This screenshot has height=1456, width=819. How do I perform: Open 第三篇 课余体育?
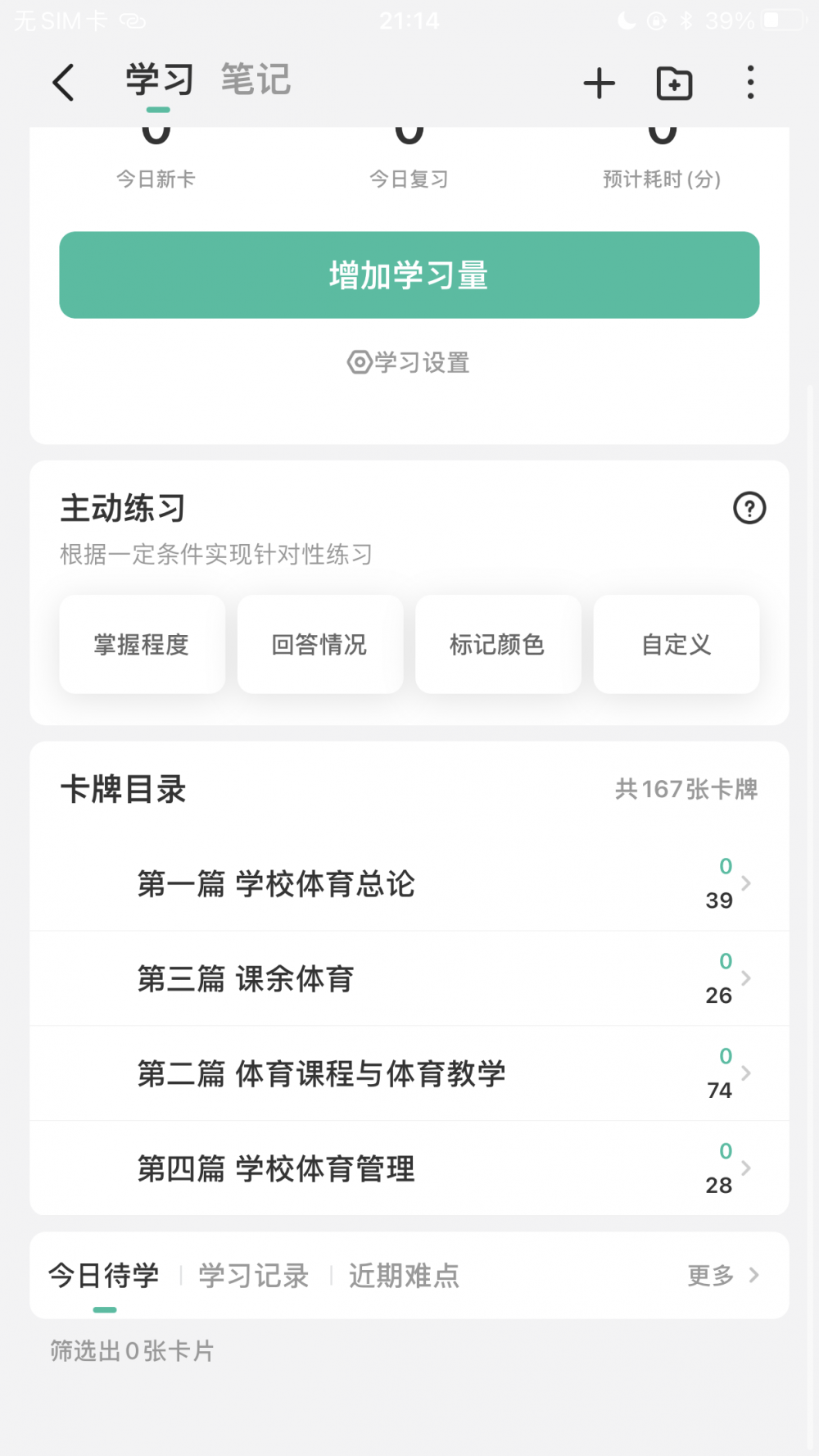409,978
